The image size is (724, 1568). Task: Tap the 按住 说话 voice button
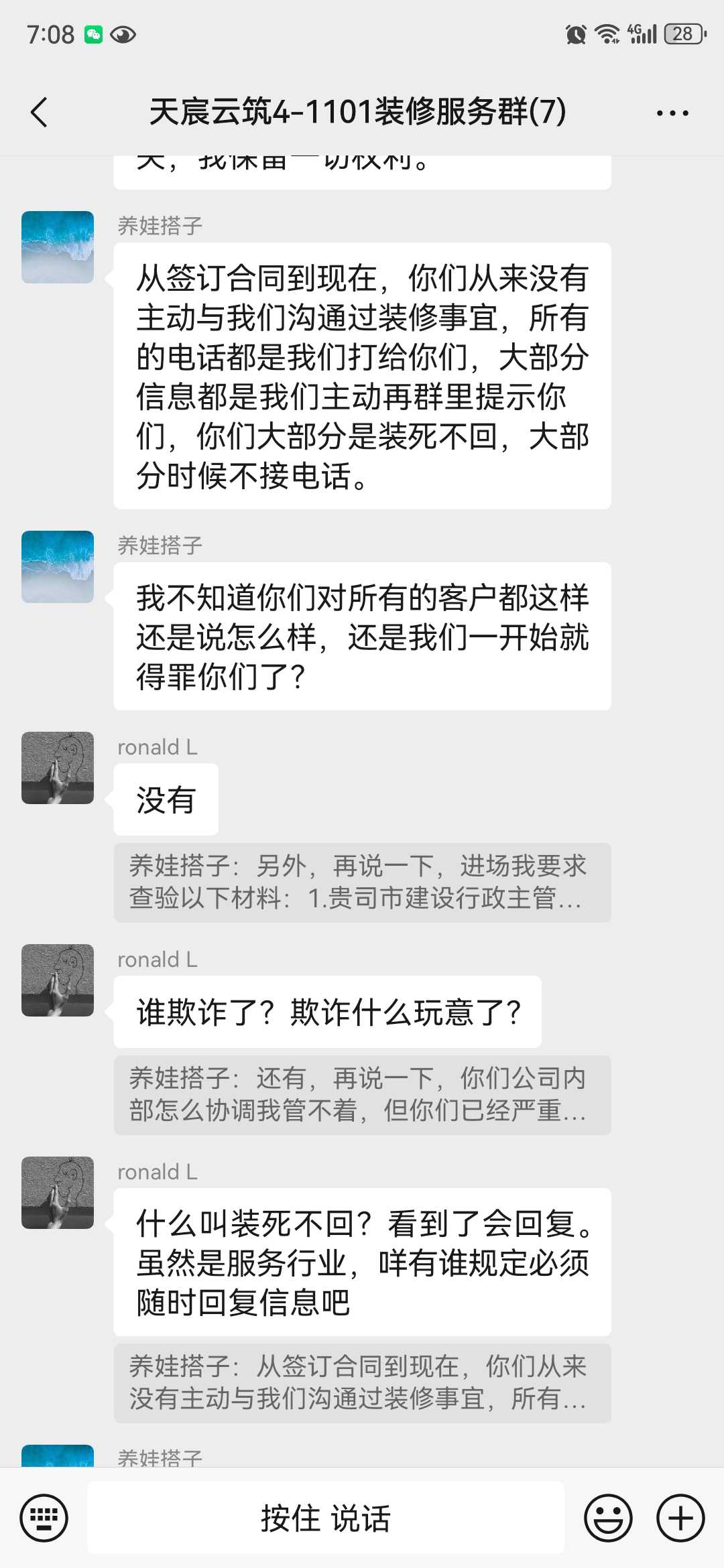coord(325,1518)
